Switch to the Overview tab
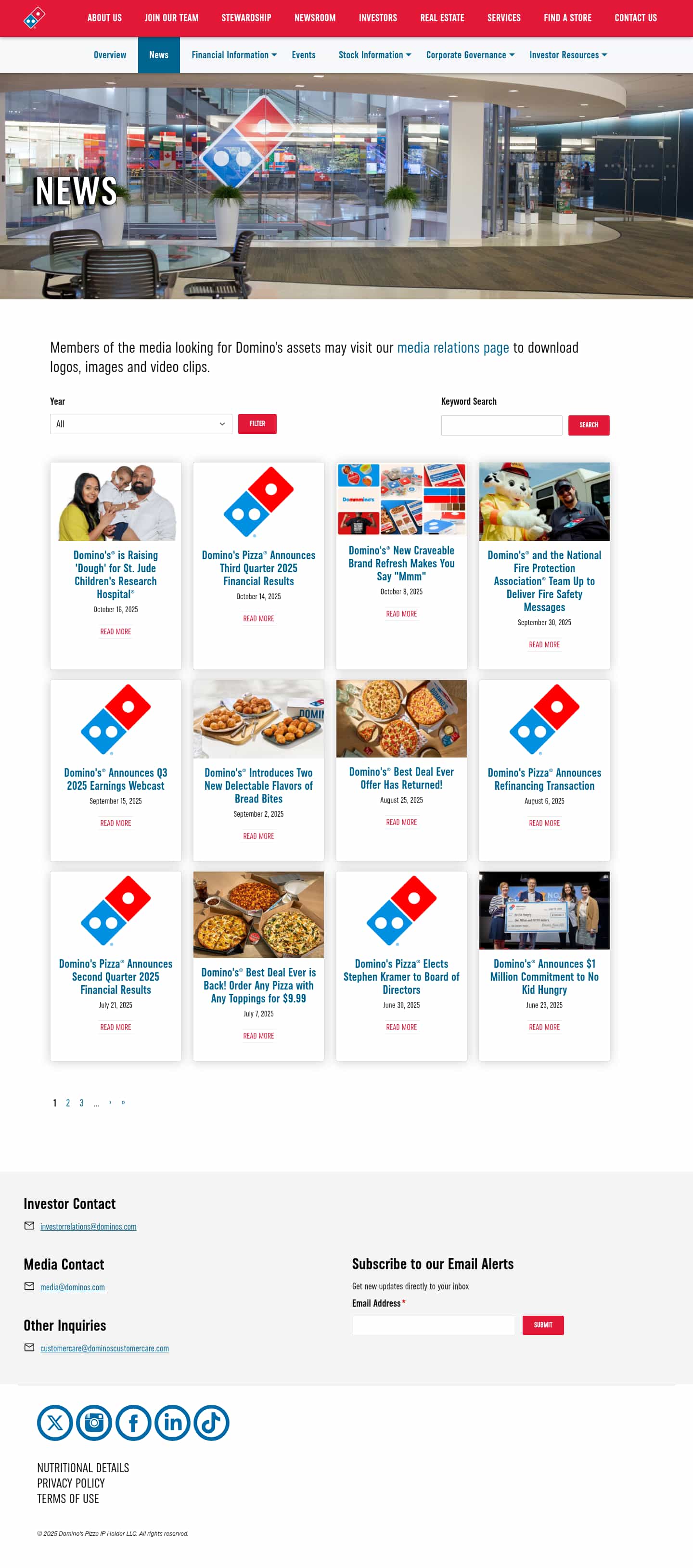 pos(110,55)
